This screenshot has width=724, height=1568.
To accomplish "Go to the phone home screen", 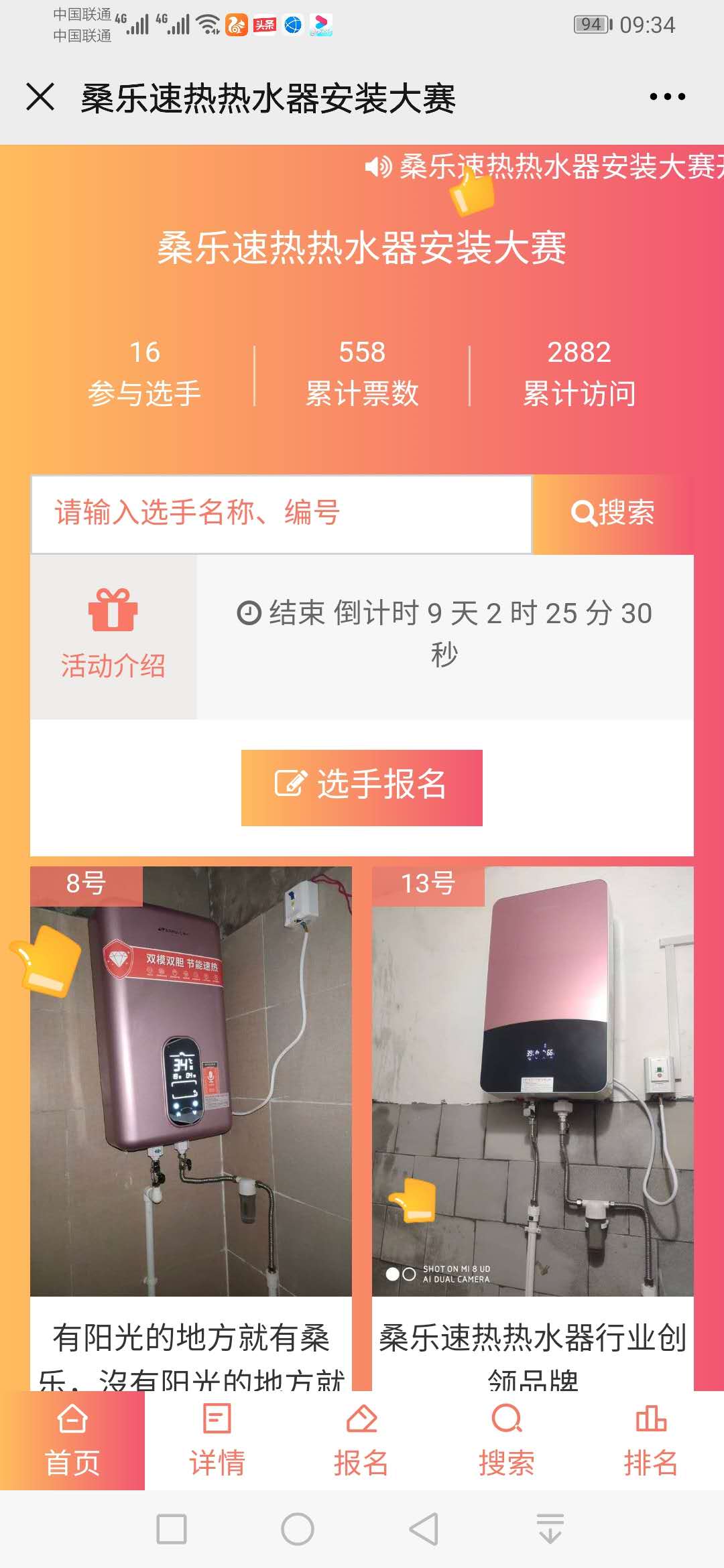I will click(298, 1529).
